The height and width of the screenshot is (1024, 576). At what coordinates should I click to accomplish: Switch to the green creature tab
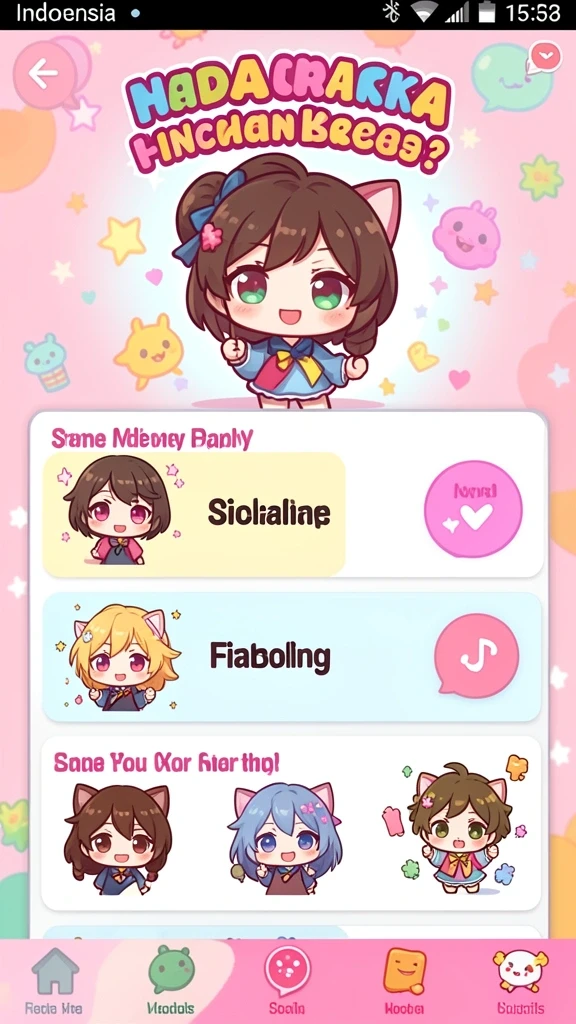pos(171,982)
